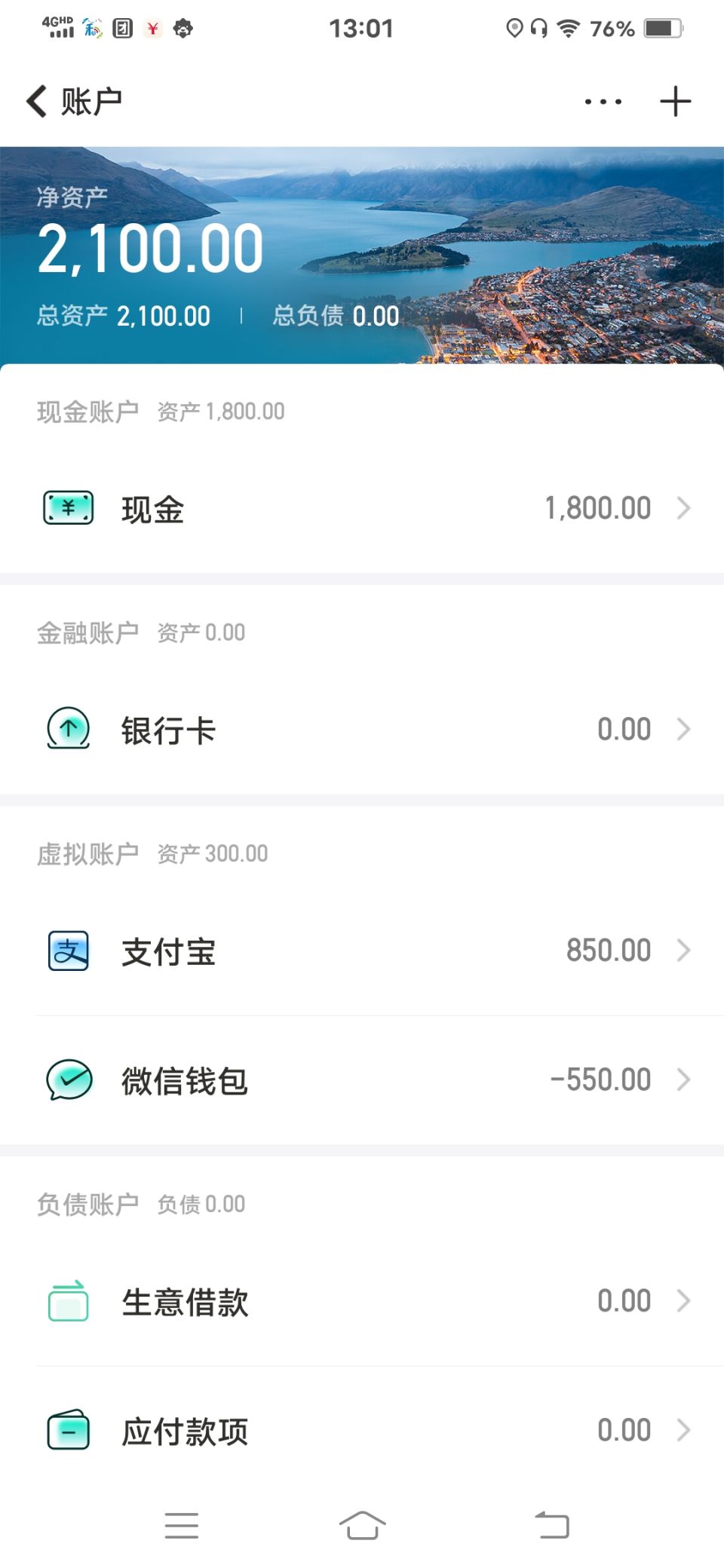Tap the system home button
The width and height of the screenshot is (724, 1568).
coord(362,1526)
